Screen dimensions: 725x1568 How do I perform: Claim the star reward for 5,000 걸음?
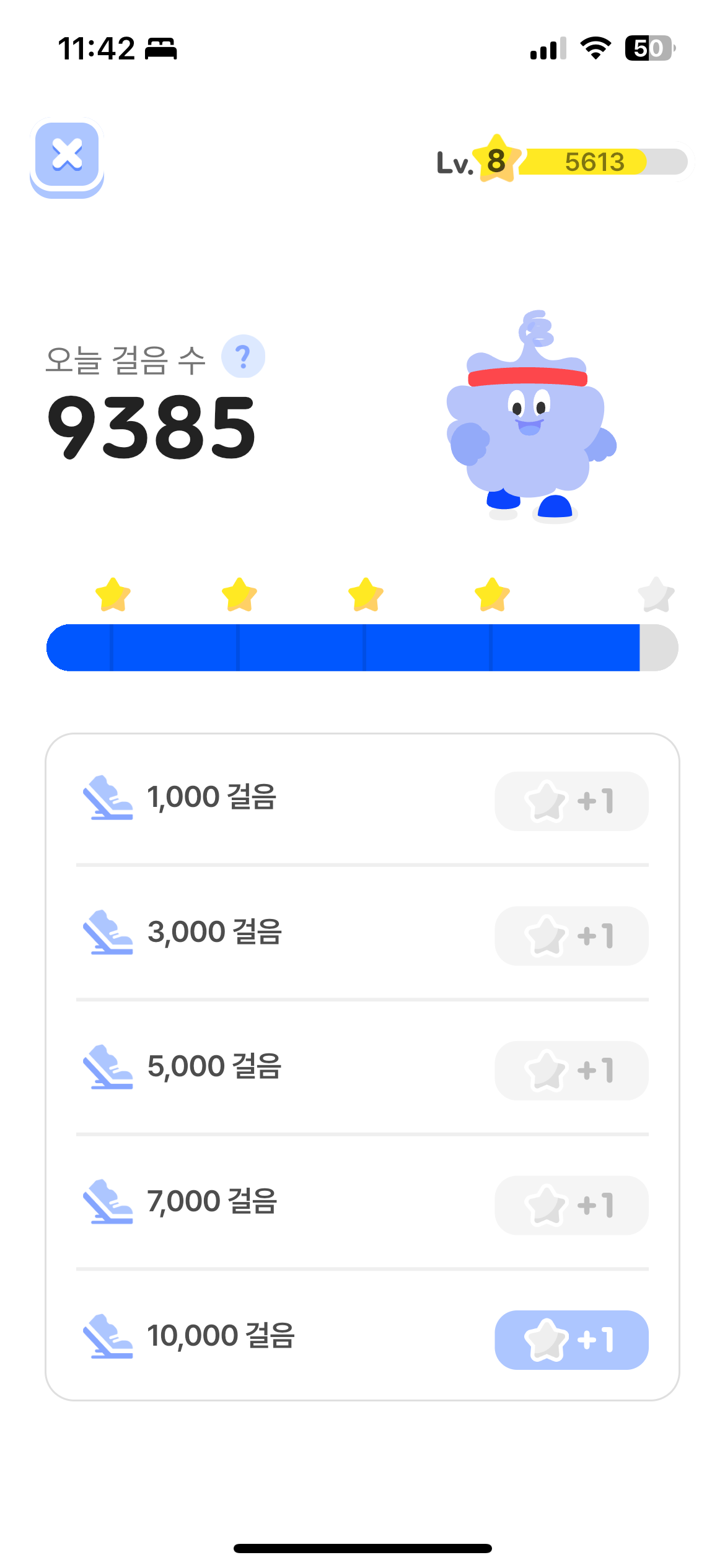coord(571,1071)
